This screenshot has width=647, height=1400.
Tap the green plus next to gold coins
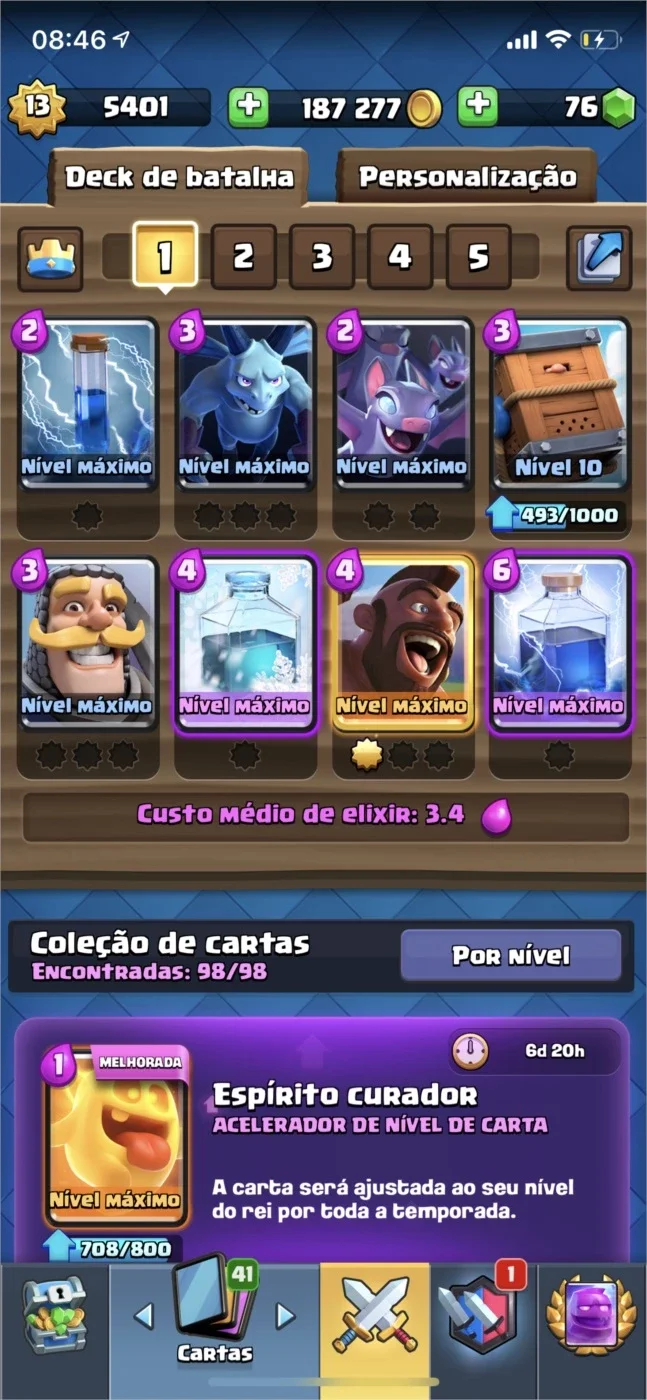coord(248,107)
